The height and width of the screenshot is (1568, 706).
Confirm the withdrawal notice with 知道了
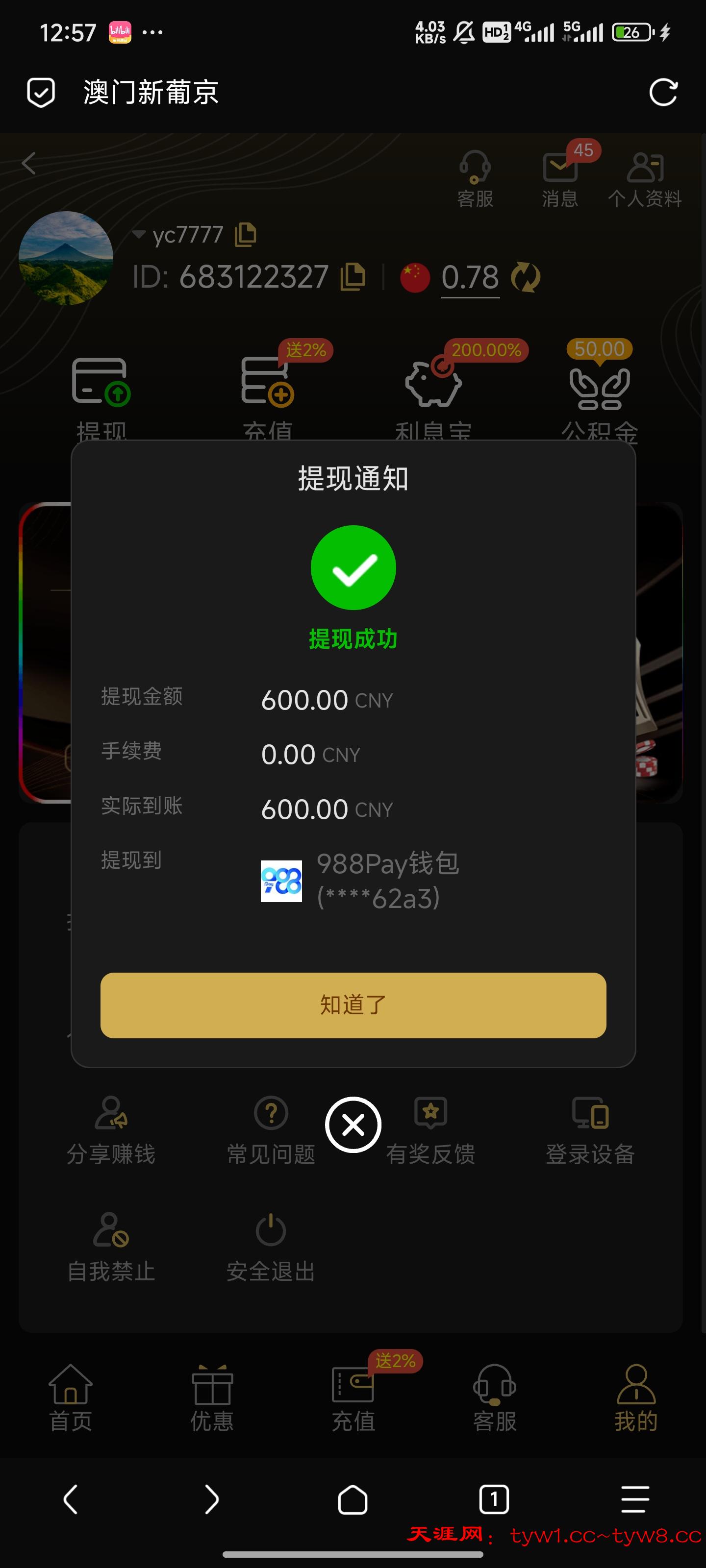click(353, 1005)
